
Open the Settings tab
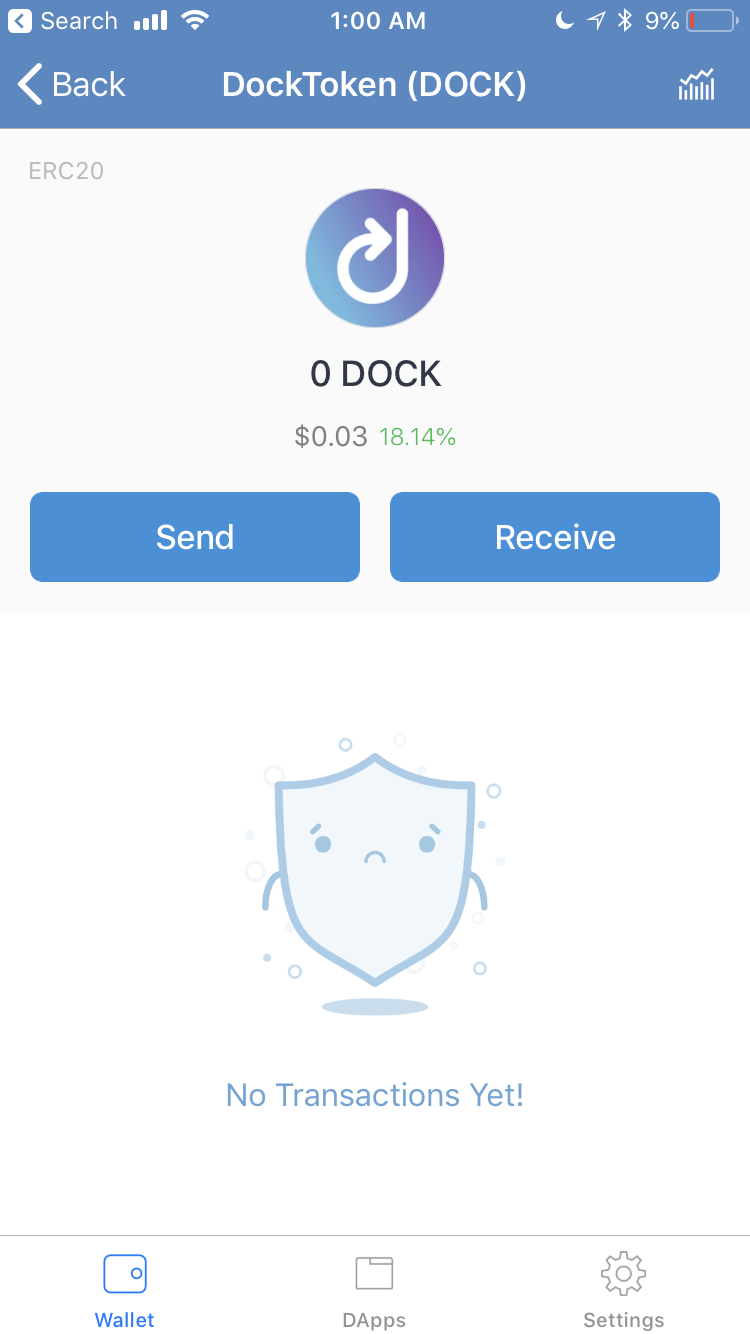(623, 1290)
